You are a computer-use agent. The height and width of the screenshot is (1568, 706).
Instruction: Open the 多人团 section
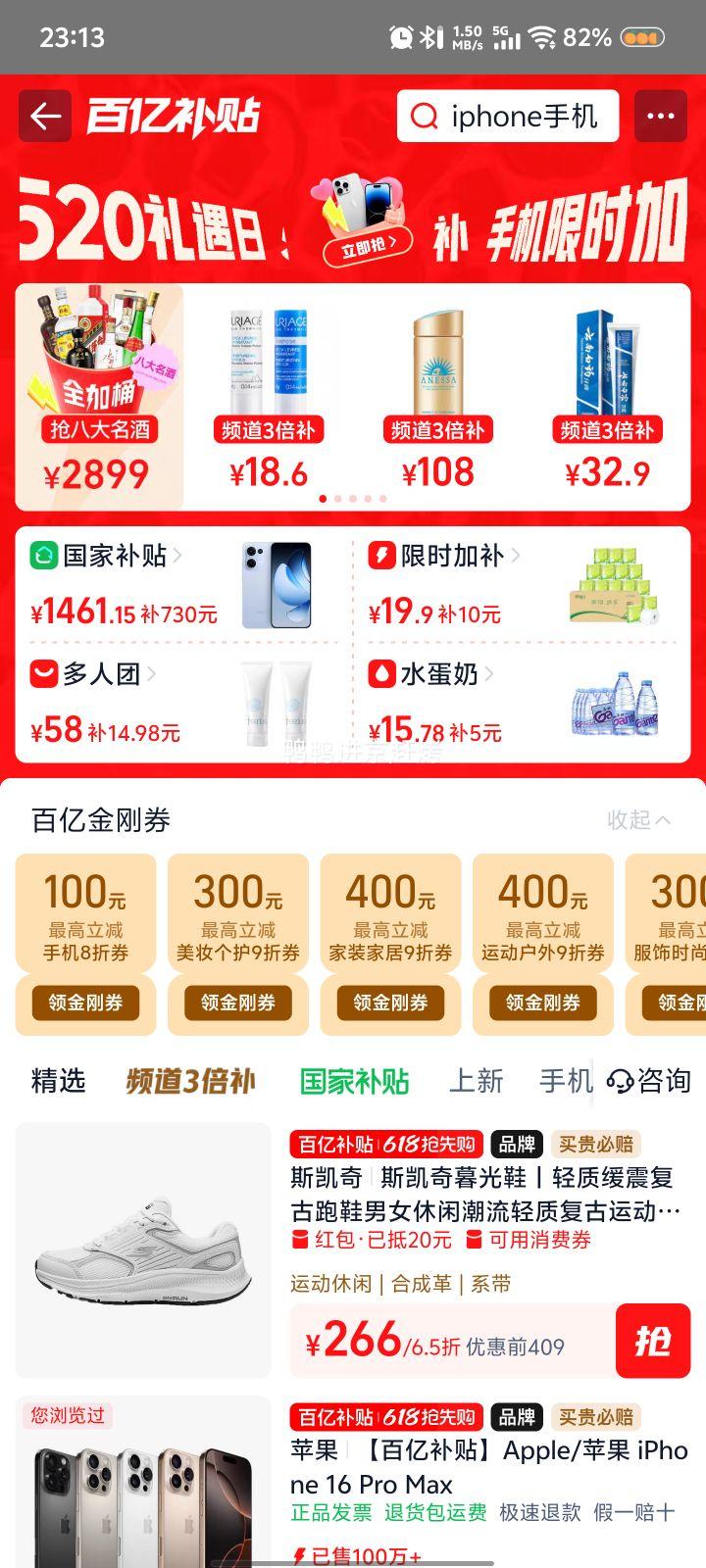[x=100, y=674]
